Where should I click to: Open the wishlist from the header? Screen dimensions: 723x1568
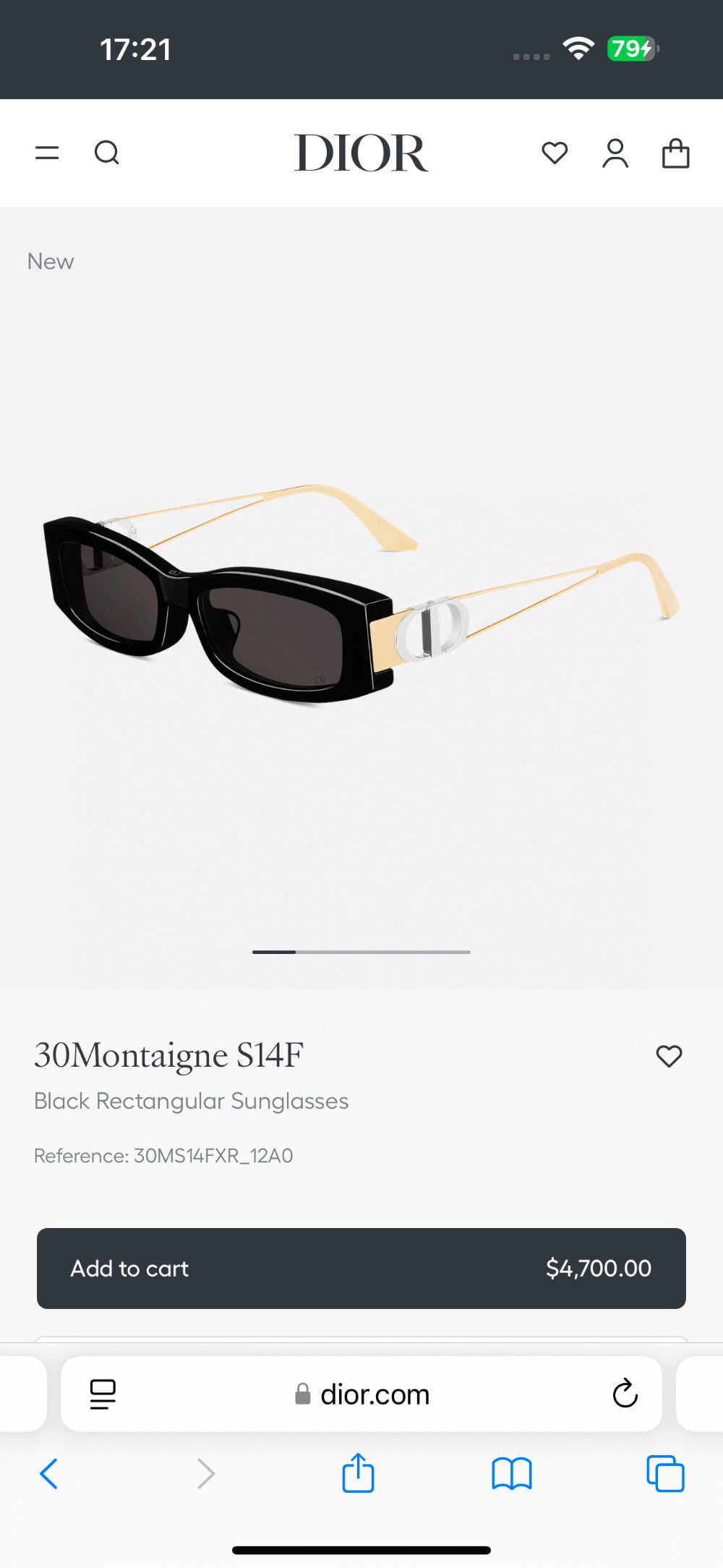tap(555, 153)
